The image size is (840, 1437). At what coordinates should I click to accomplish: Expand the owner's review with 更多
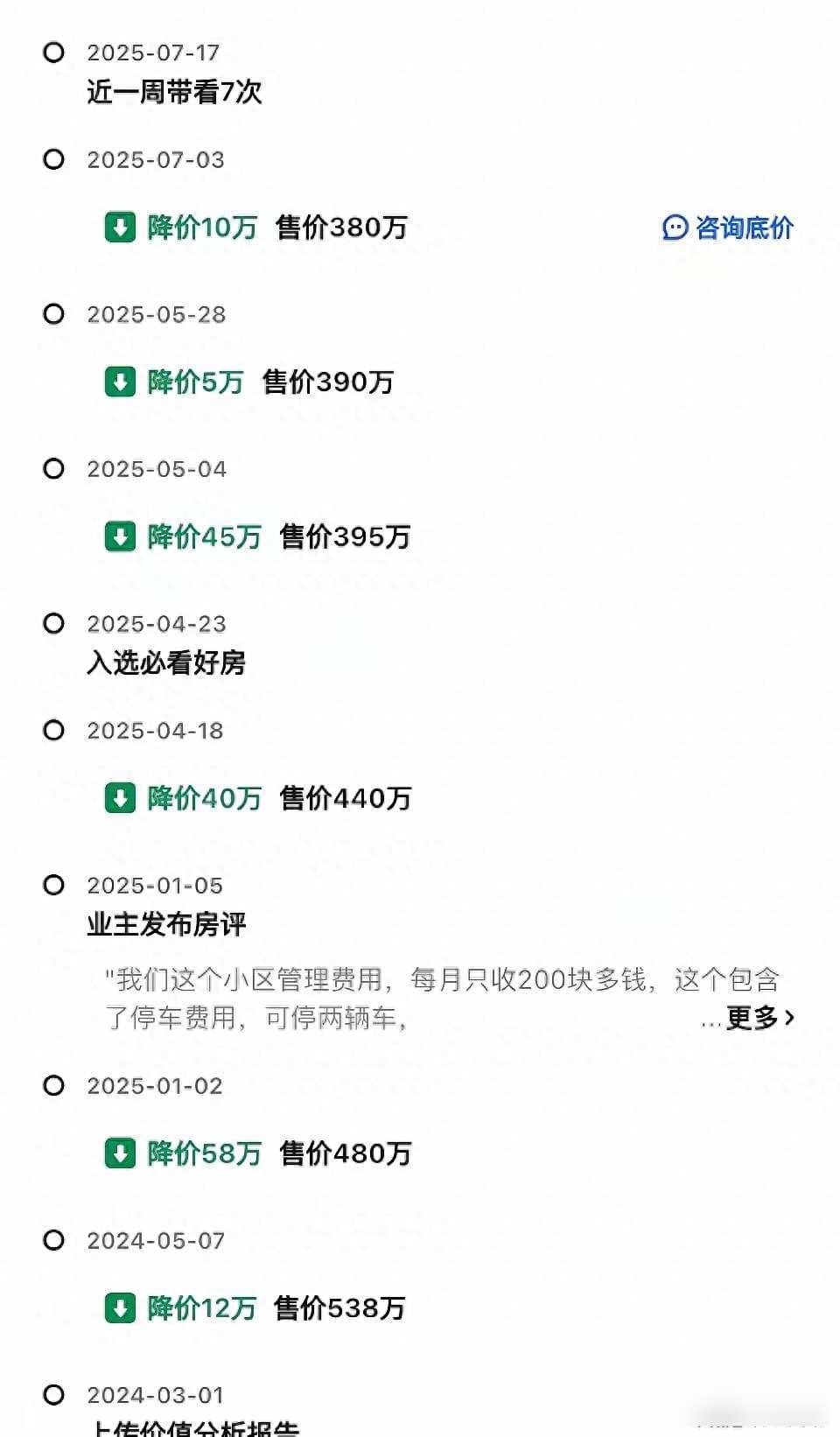pyautogui.click(x=759, y=1018)
